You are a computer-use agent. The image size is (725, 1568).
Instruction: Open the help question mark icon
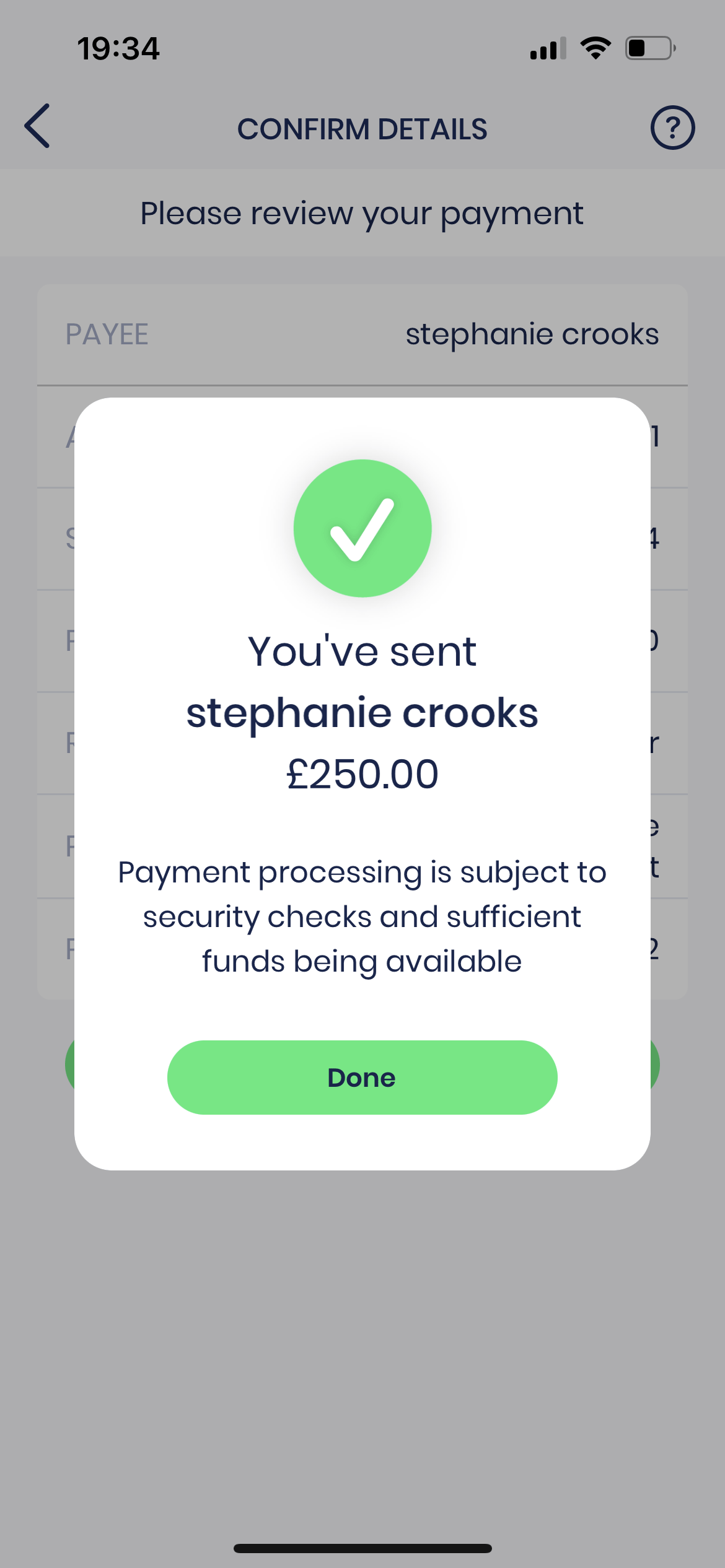(x=672, y=128)
